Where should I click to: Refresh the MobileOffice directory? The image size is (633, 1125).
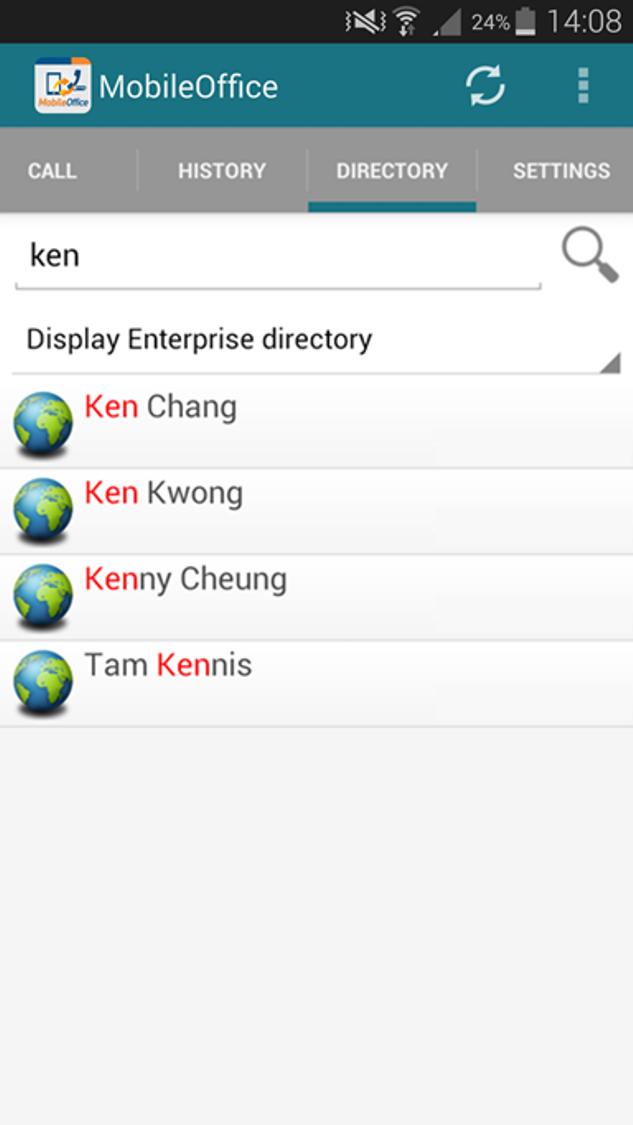click(x=485, y=86)
